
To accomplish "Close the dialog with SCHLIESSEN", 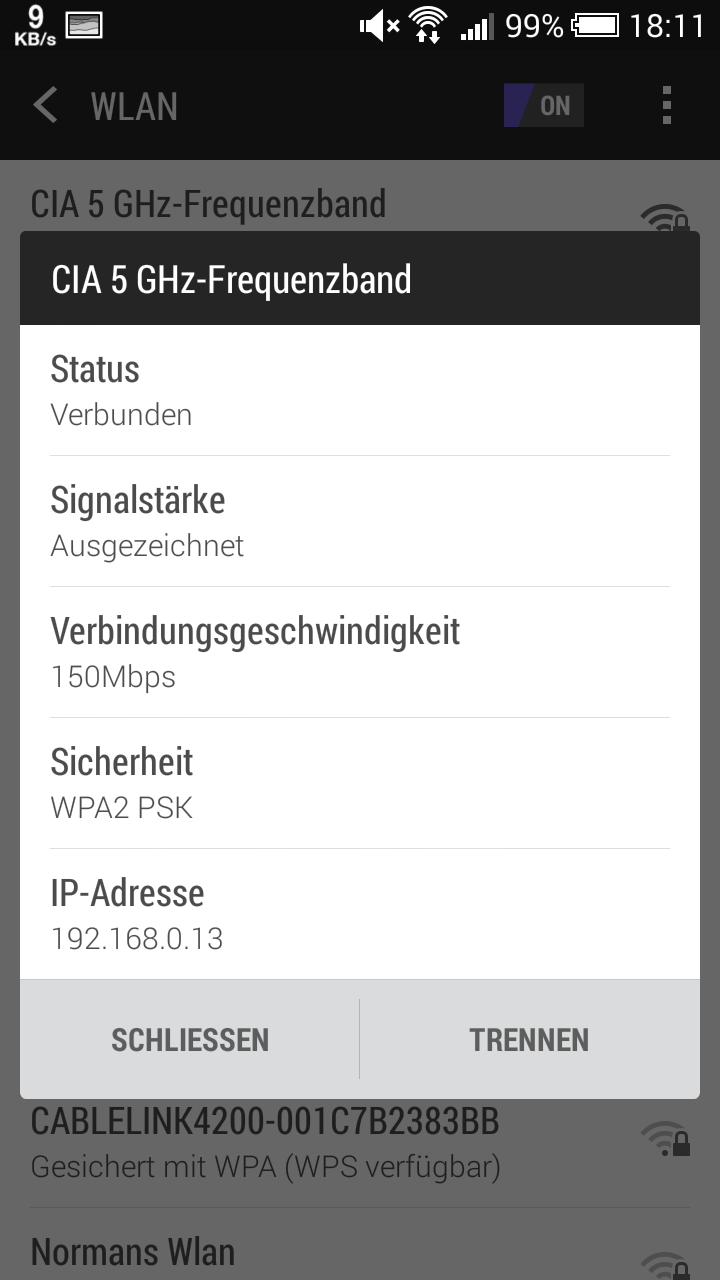I will [x=190, y=1040].
